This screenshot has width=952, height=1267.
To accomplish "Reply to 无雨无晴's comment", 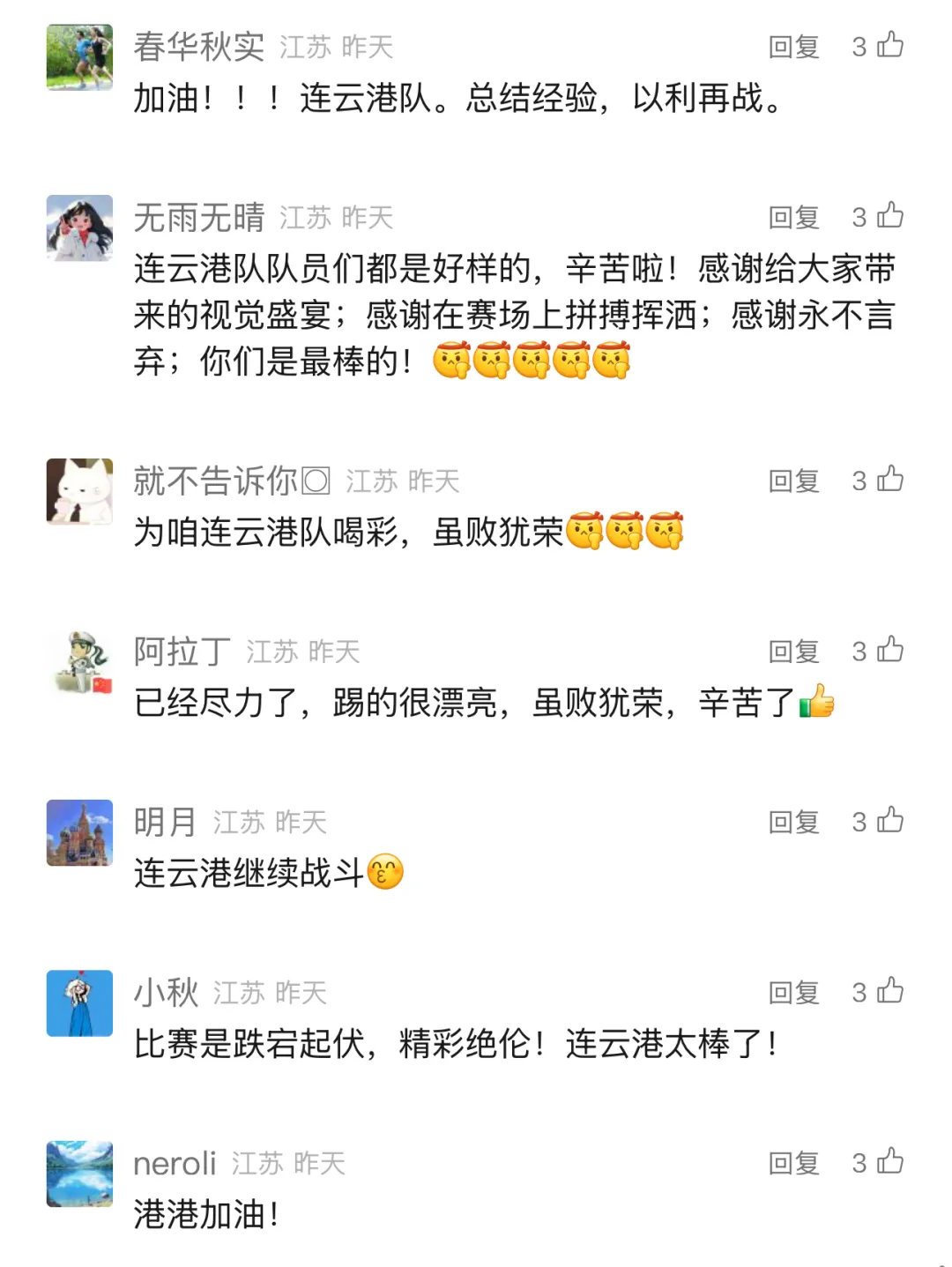I will (x=793, y=217).
